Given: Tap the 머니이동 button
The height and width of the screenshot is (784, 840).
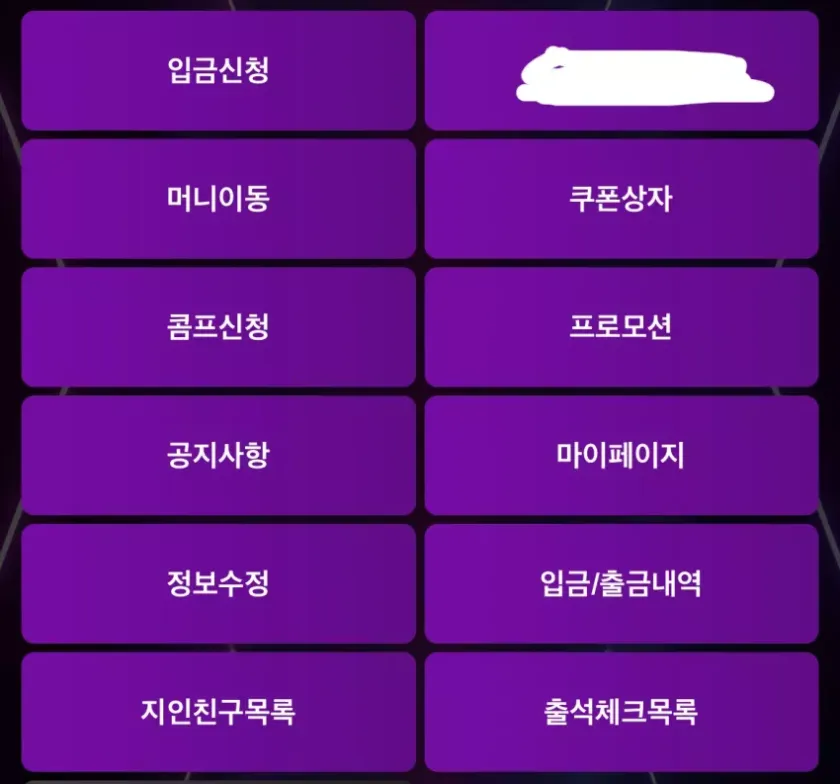Looking at the screenshot, I should point(218,199).
